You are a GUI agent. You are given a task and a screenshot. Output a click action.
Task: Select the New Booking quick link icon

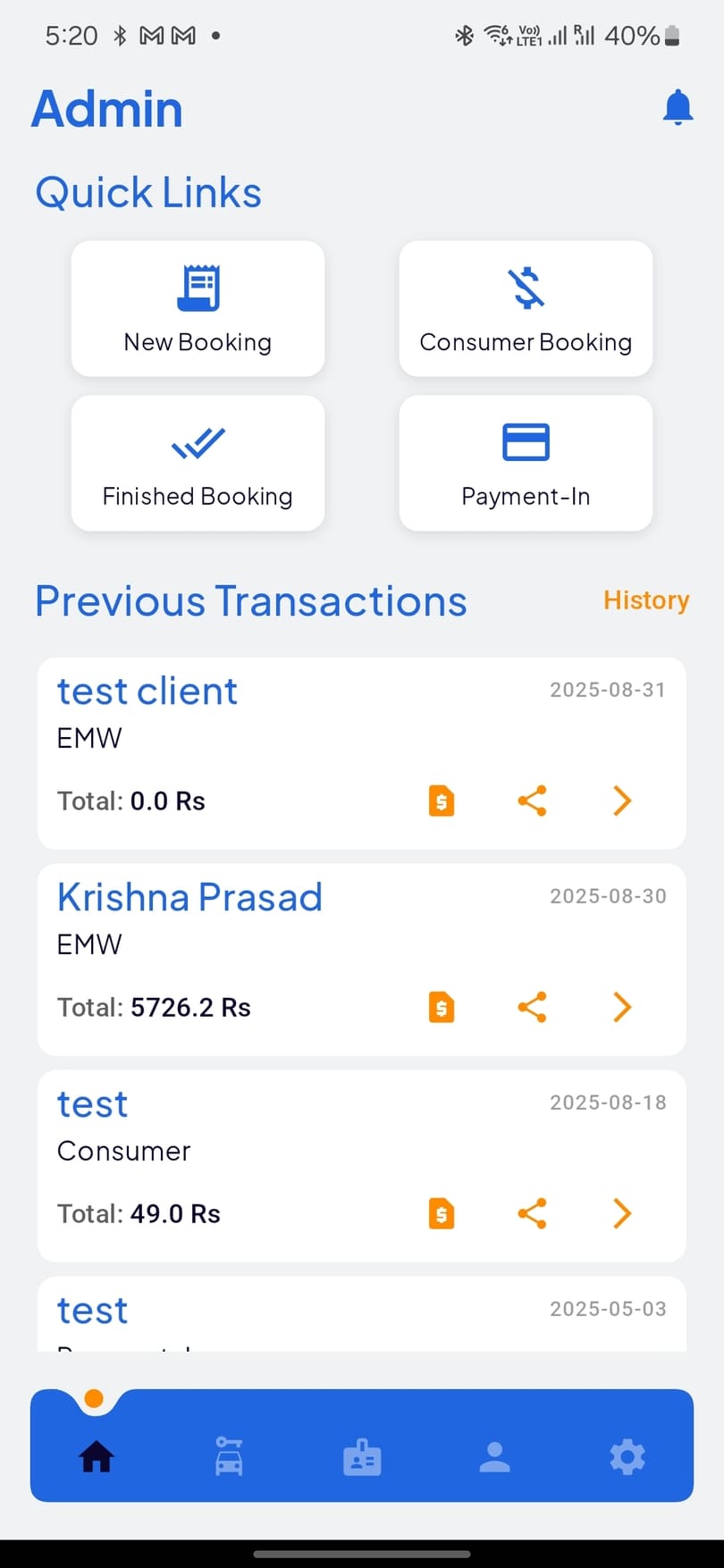[x=198, y=286]
